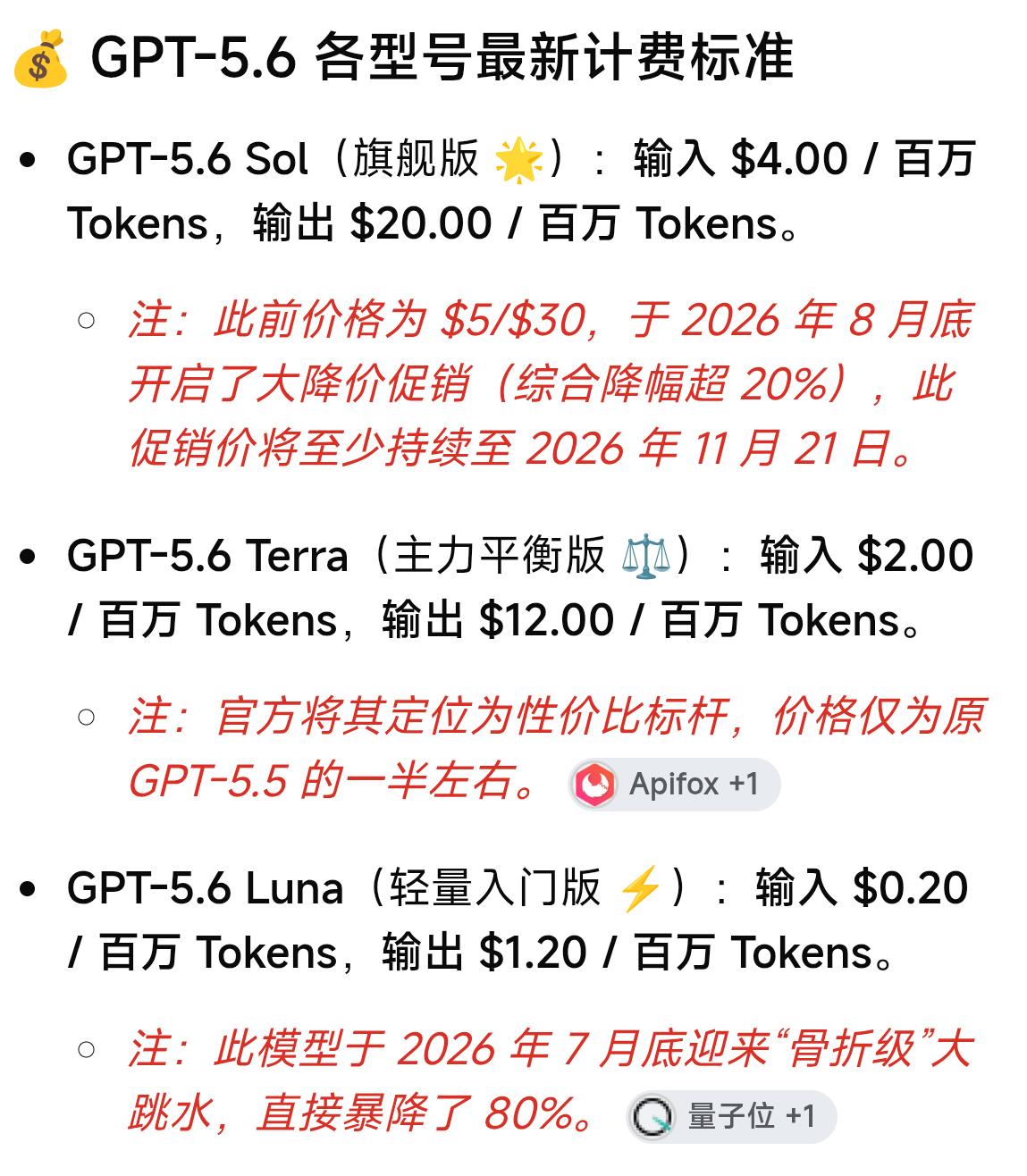Open the Apifox +1 source chip
The image size is (1027, 1176).
tap(674, 785)
